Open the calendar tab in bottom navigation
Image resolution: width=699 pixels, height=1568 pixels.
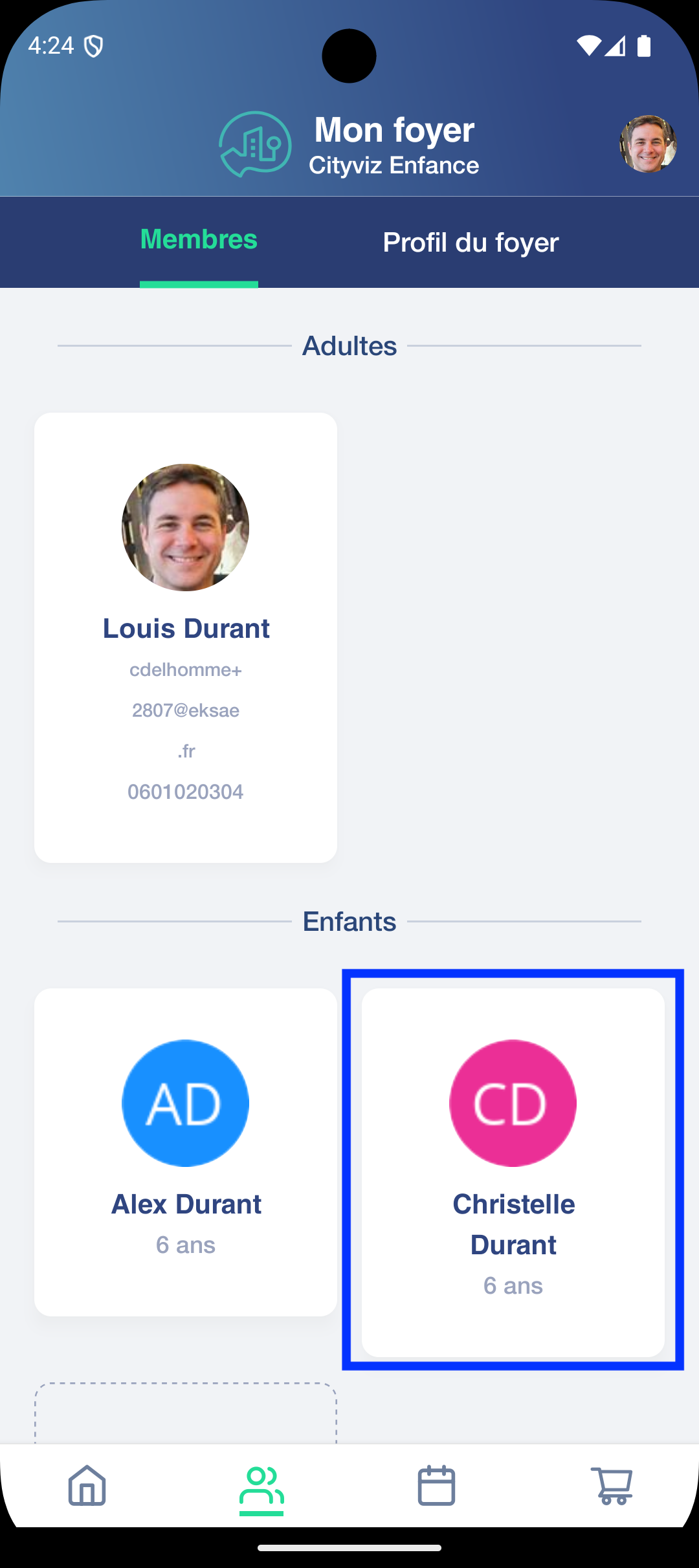436,1485
